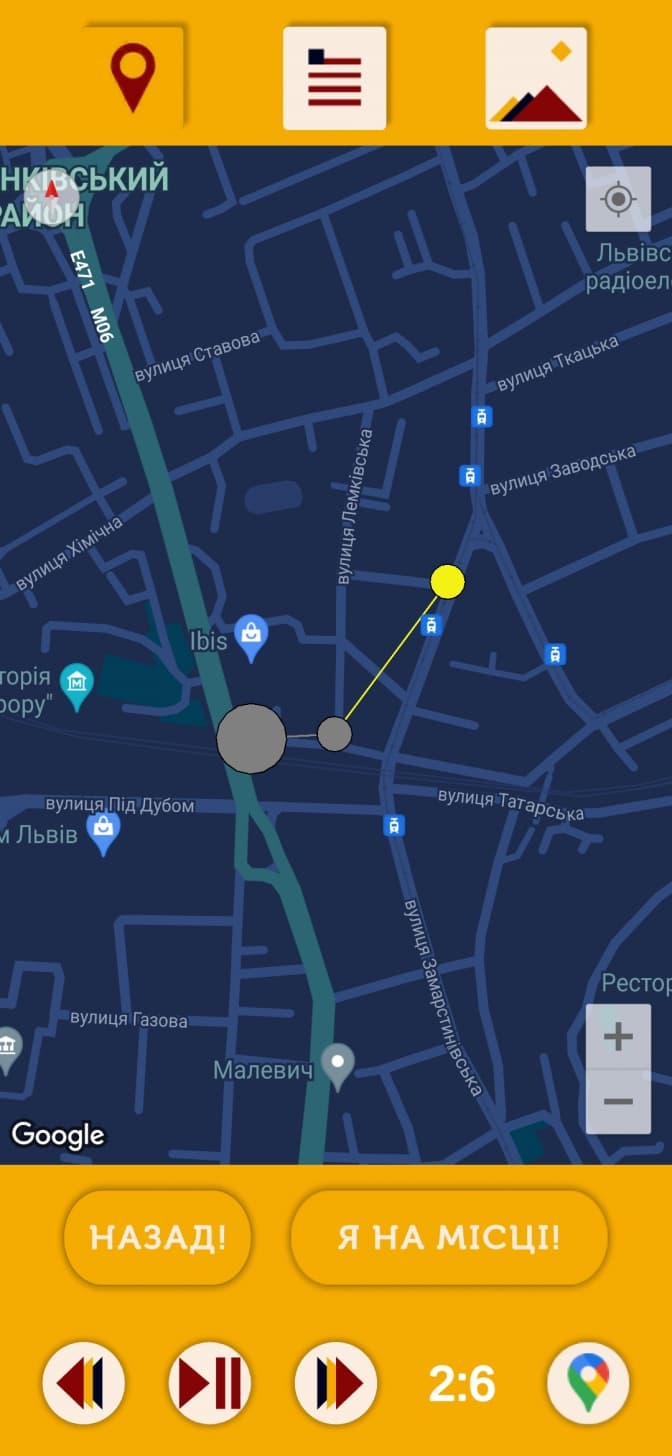Zoom in on the map
Image resolution: width=672 pixels, height=1456 pixels.
(618, 1037)
